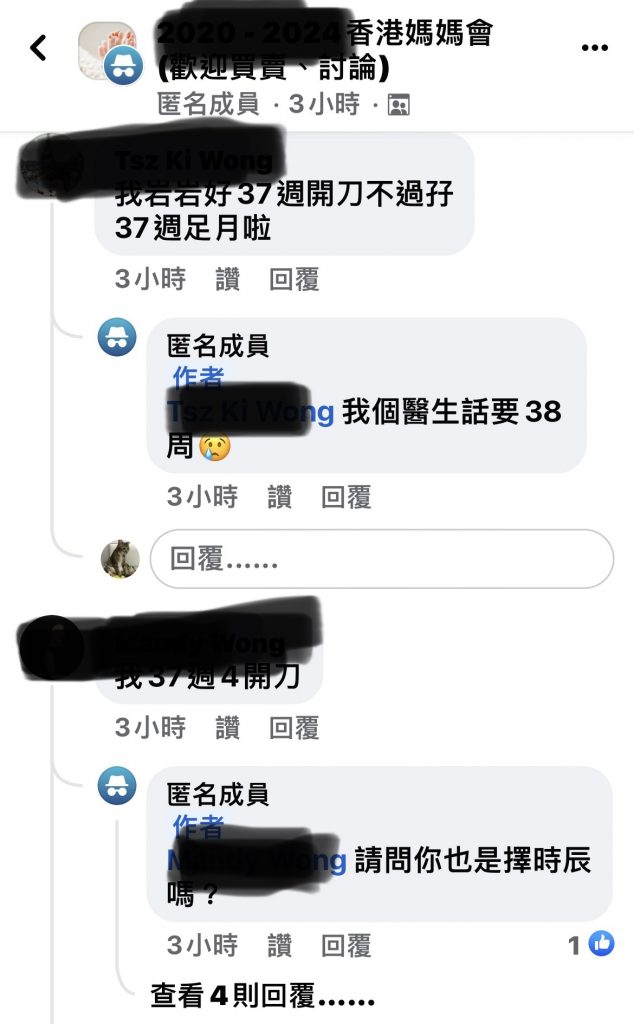This screenshot has width=634, height=1024.
Task: Tap the 回覆…… reply input field
Action: [x=380, y=559]
